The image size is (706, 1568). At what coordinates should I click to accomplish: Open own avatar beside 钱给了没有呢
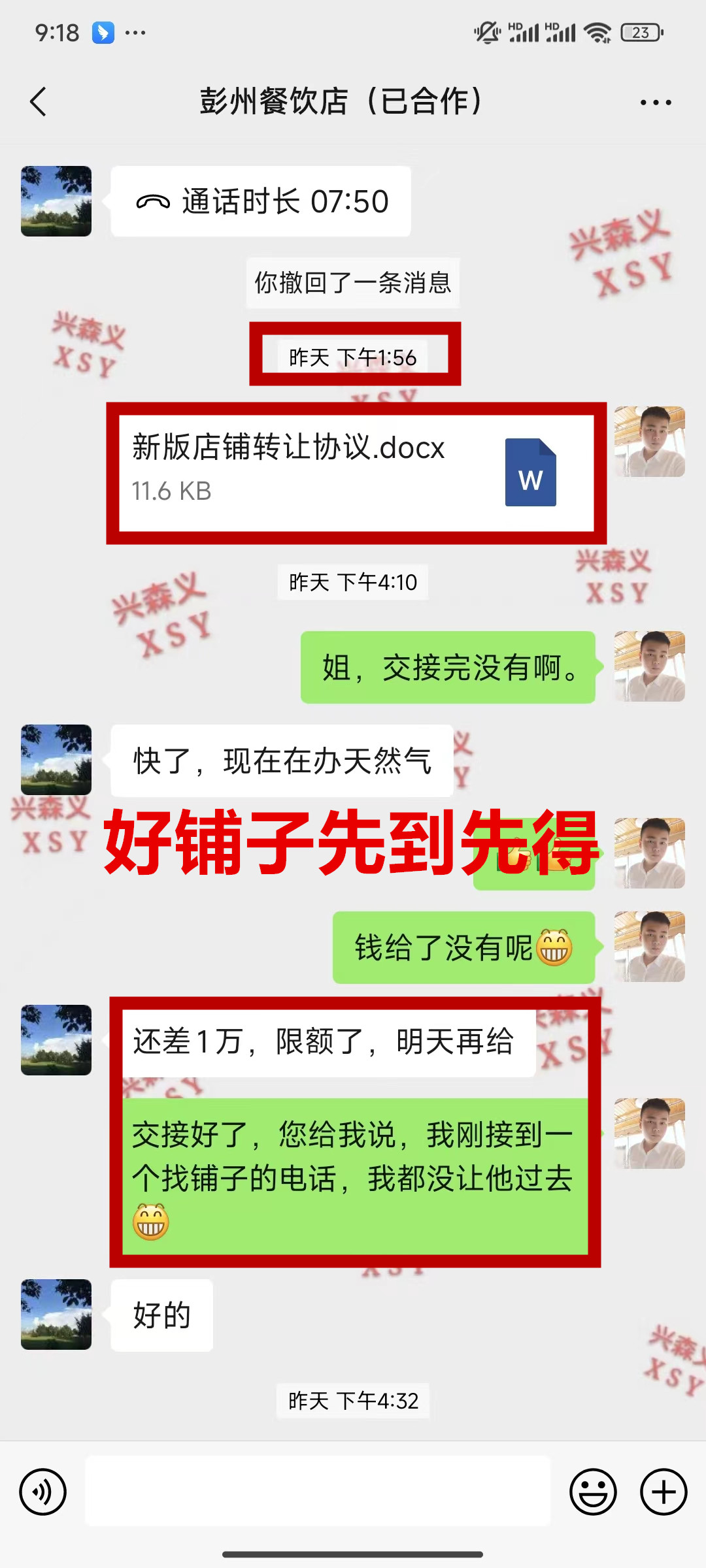[x=649, y=947]
